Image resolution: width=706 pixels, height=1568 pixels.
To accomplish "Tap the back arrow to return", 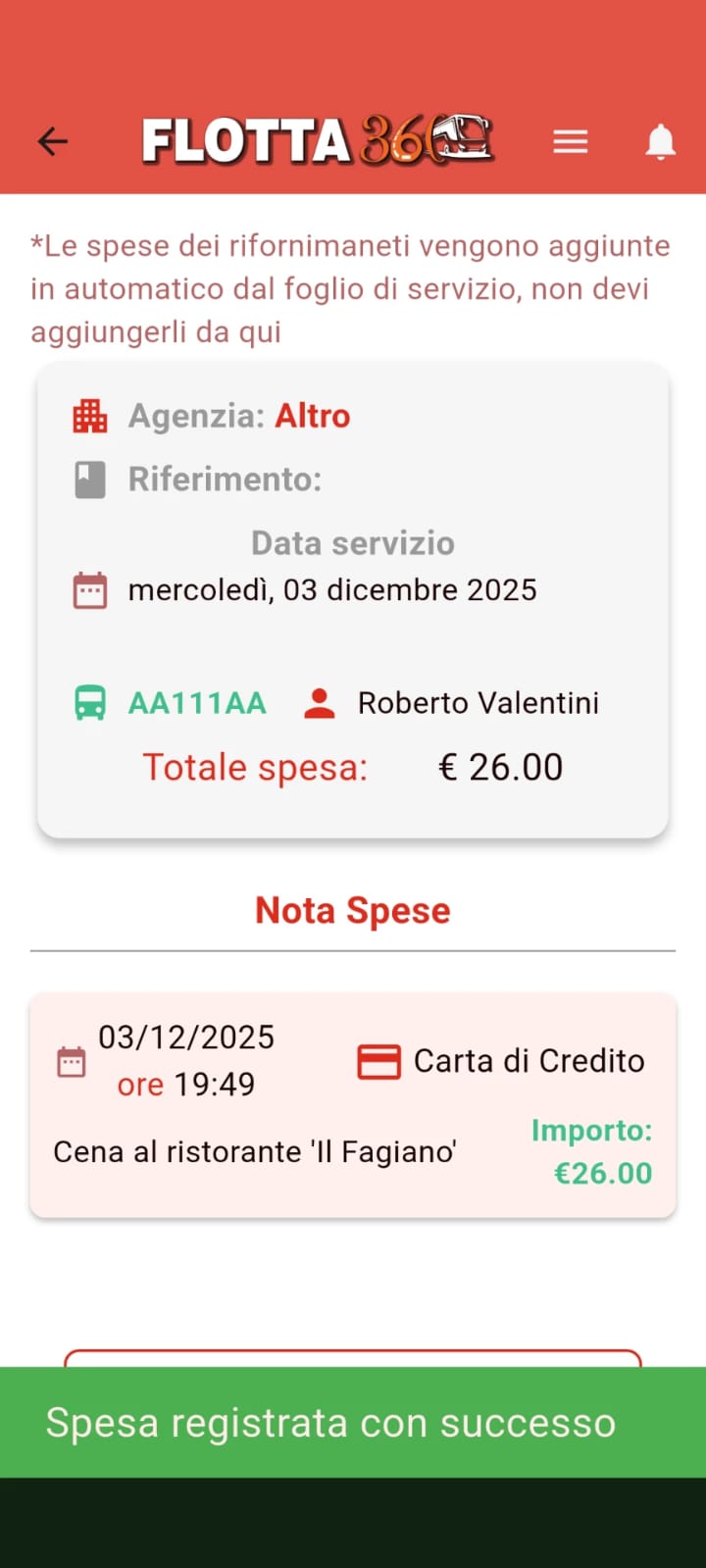I will click(x=52, y=141).
